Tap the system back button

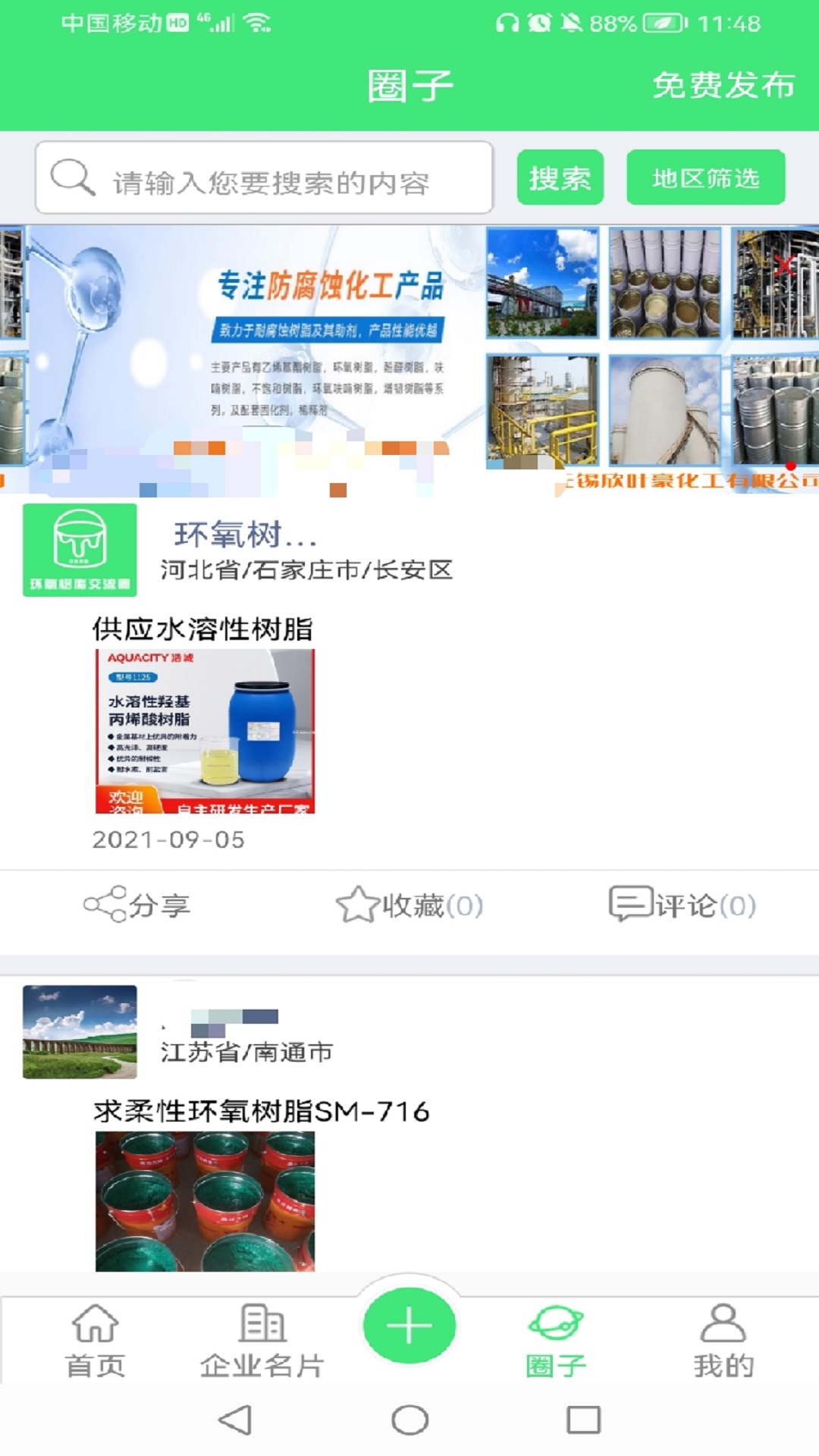235,1420
